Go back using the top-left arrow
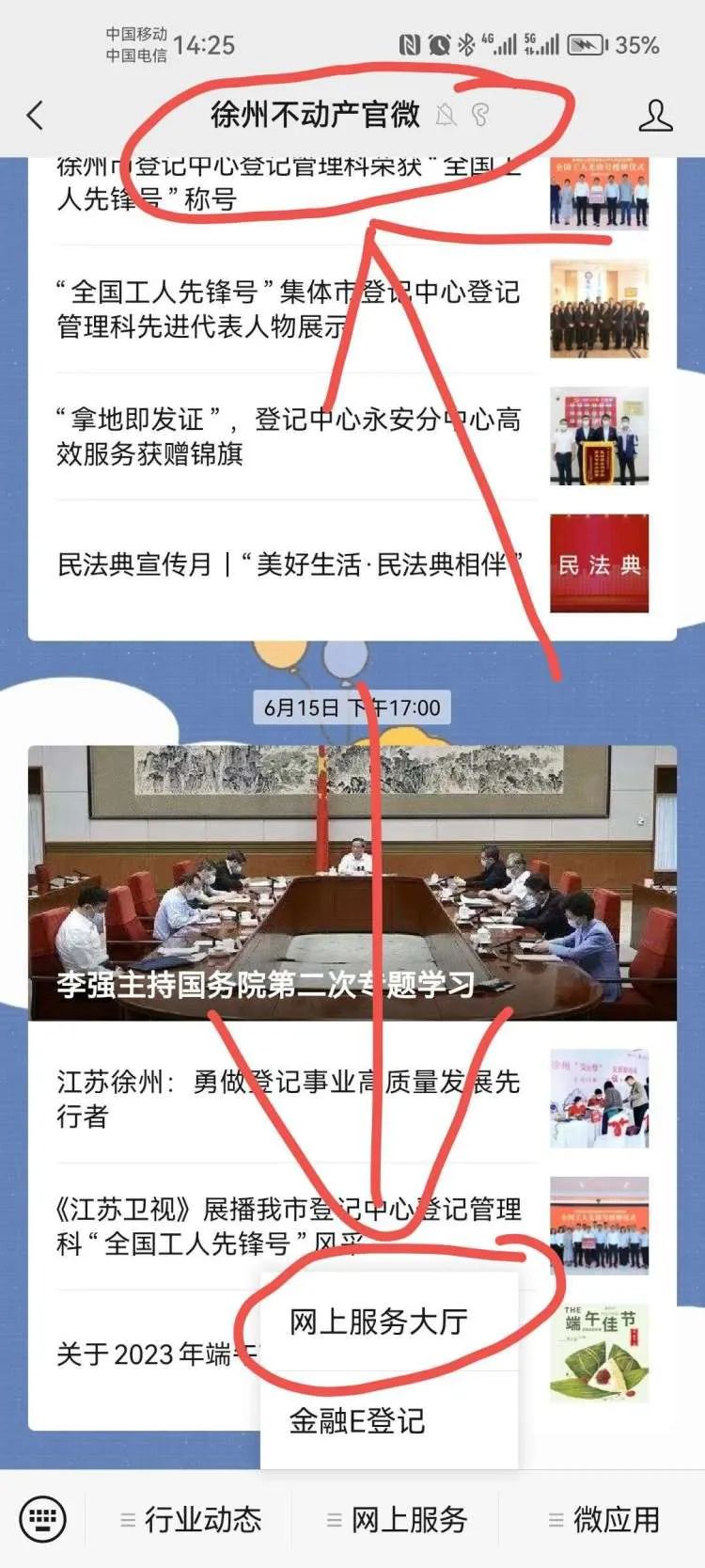The height and width of the screenshot is (1568, 705). tap(36, 116)
